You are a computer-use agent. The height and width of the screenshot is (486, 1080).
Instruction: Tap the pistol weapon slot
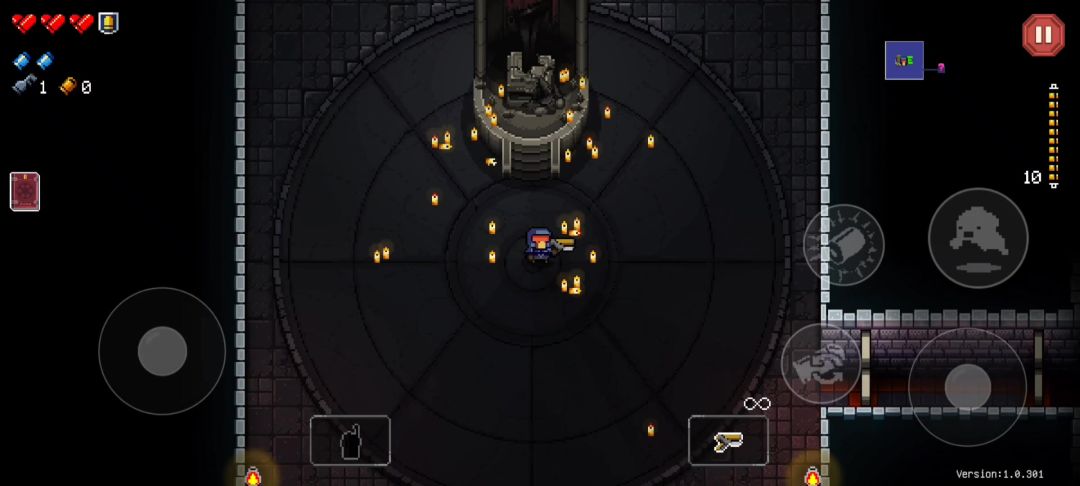click(x=728, y=441)
